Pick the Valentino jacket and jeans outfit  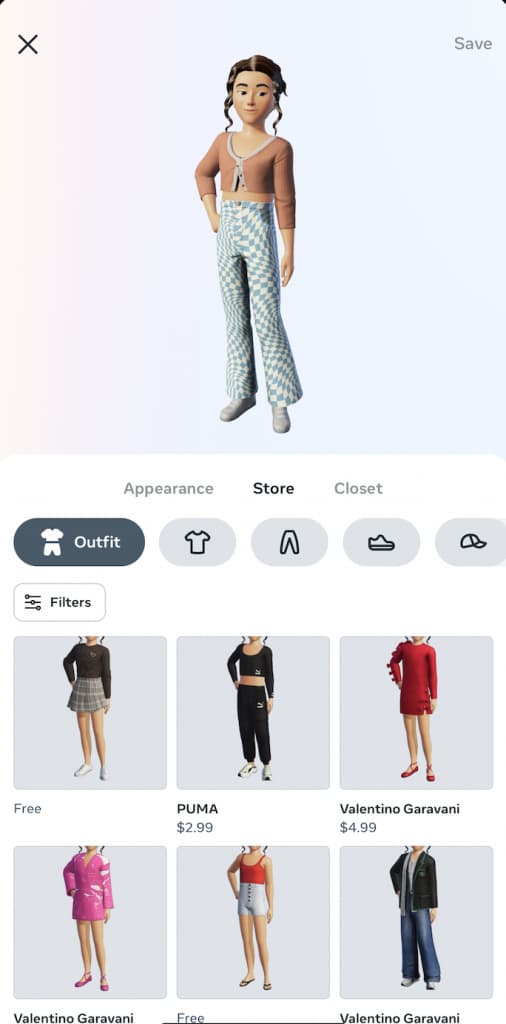click(x=417, y=922)
